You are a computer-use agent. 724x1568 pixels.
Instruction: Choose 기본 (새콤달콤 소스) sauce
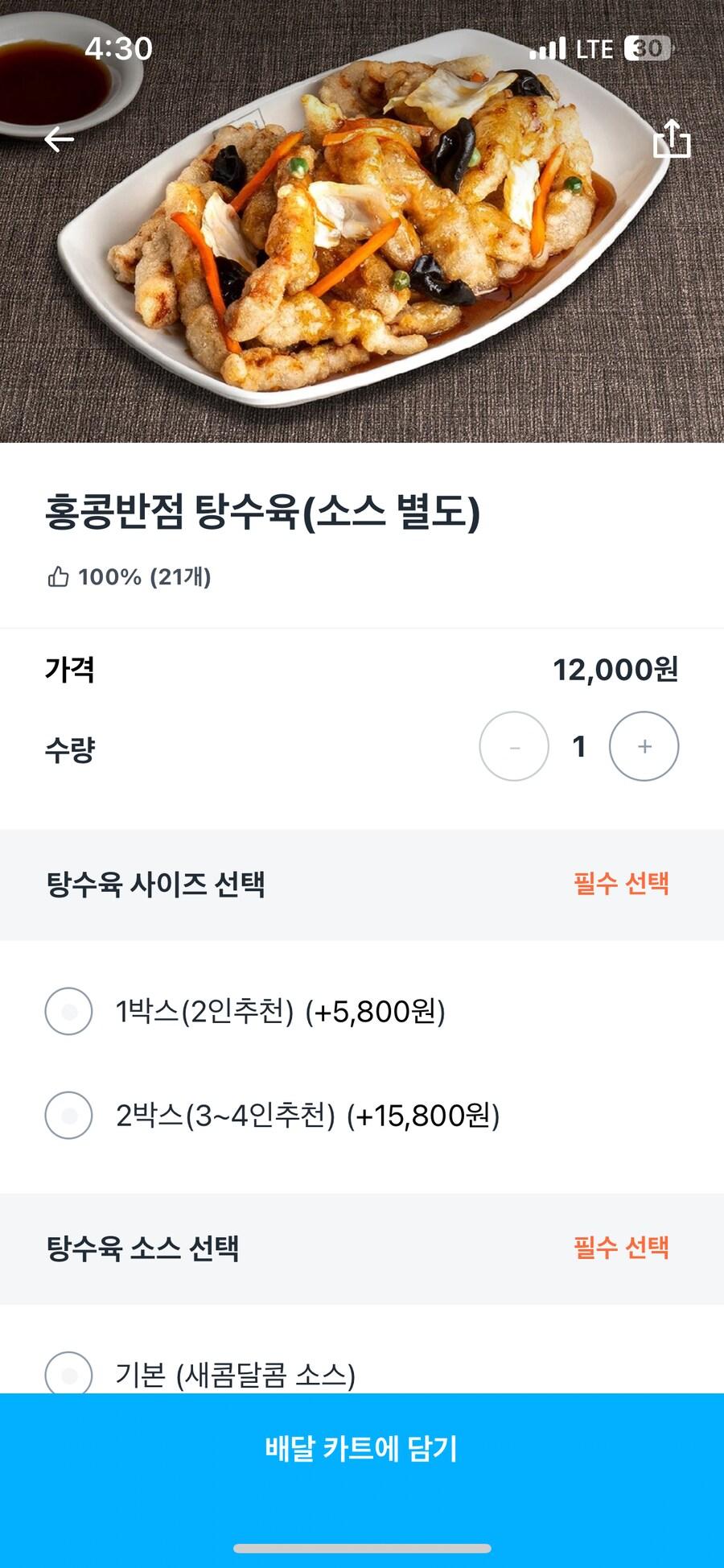(69, 1373)
